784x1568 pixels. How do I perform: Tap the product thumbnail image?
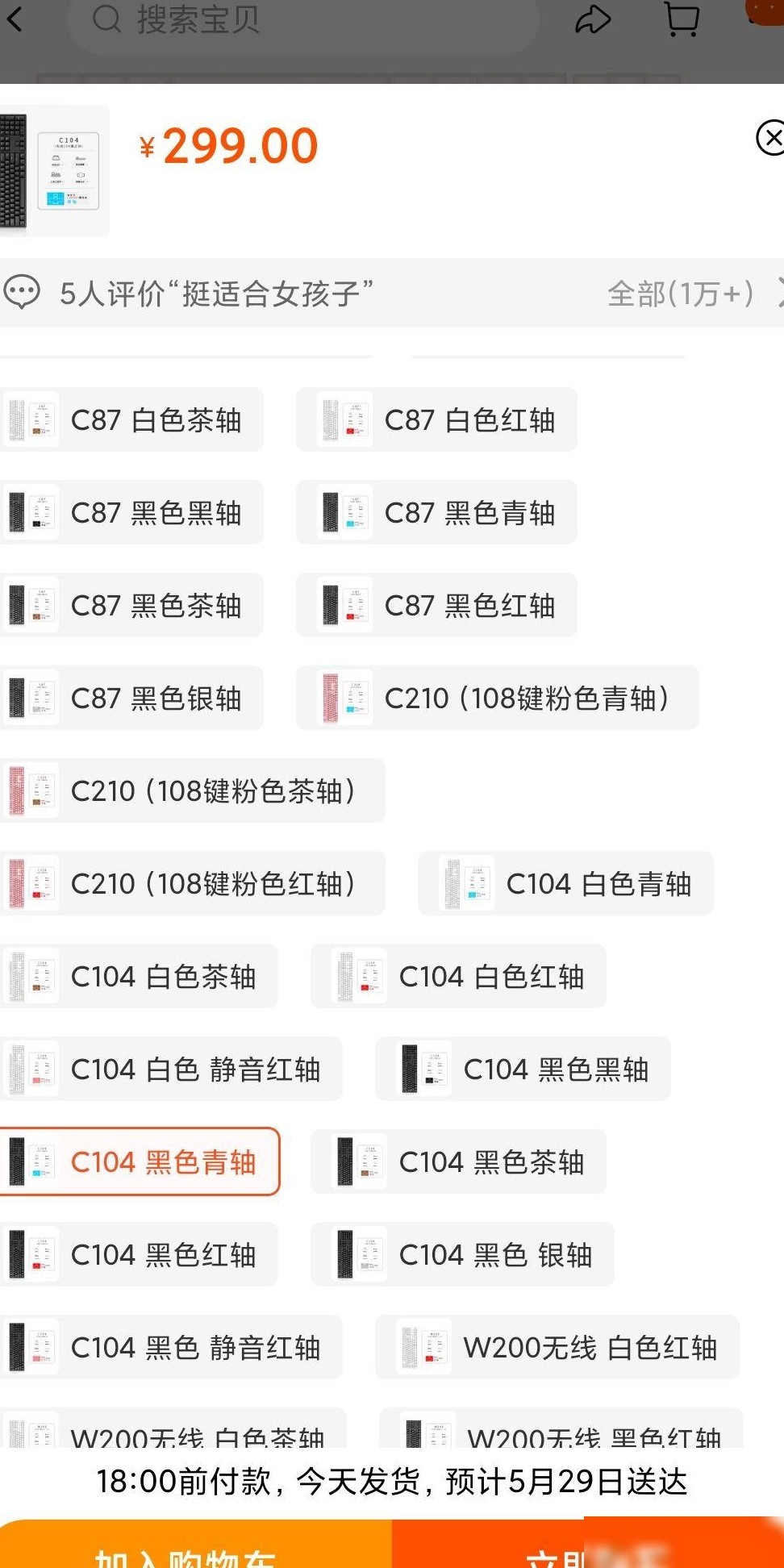53,171
